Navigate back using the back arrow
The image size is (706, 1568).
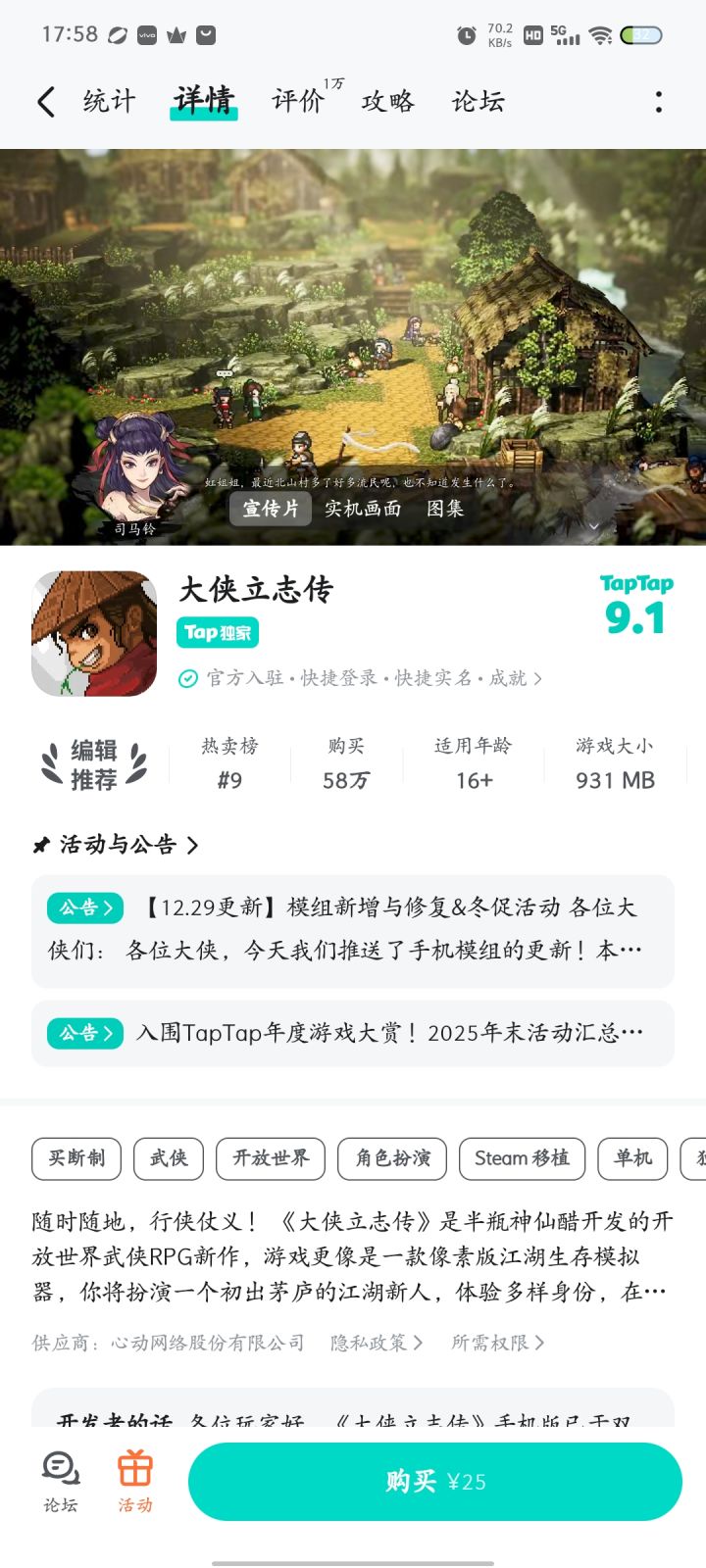click(x=44, y=101)
